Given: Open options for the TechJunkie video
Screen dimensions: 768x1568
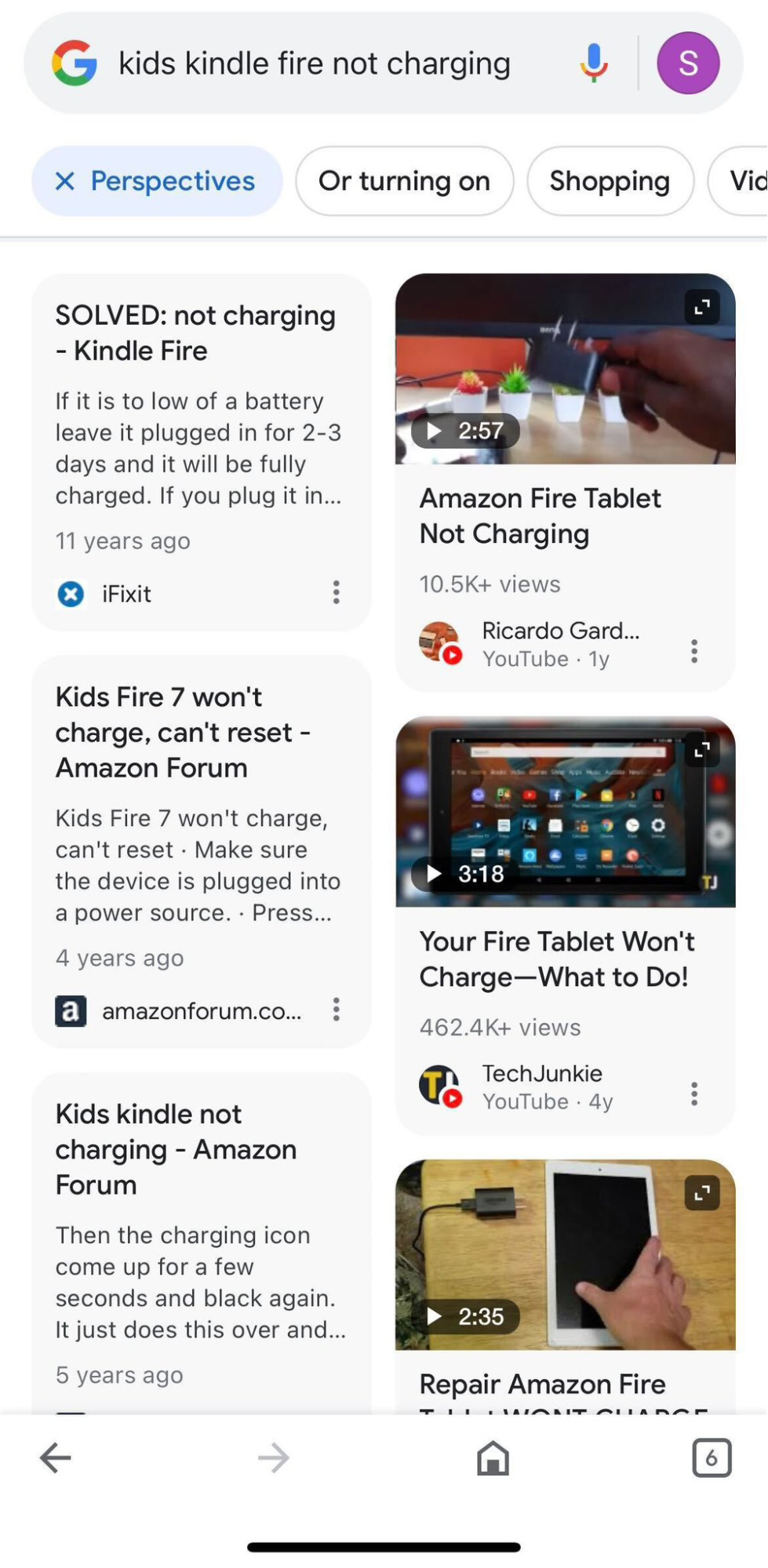Looking at the screenshot, I should 693,1093.
